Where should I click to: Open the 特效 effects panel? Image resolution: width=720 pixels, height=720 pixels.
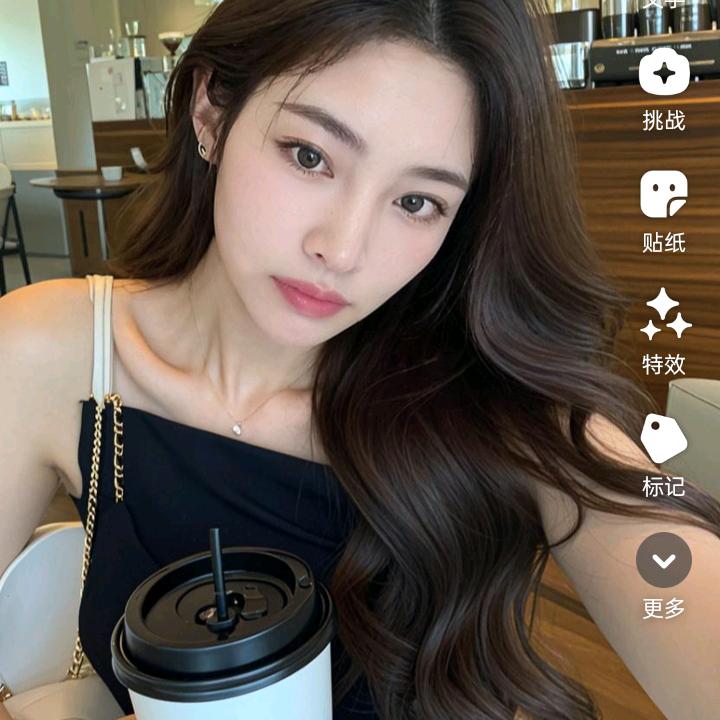pyautogui.click(x=665, y=316)
